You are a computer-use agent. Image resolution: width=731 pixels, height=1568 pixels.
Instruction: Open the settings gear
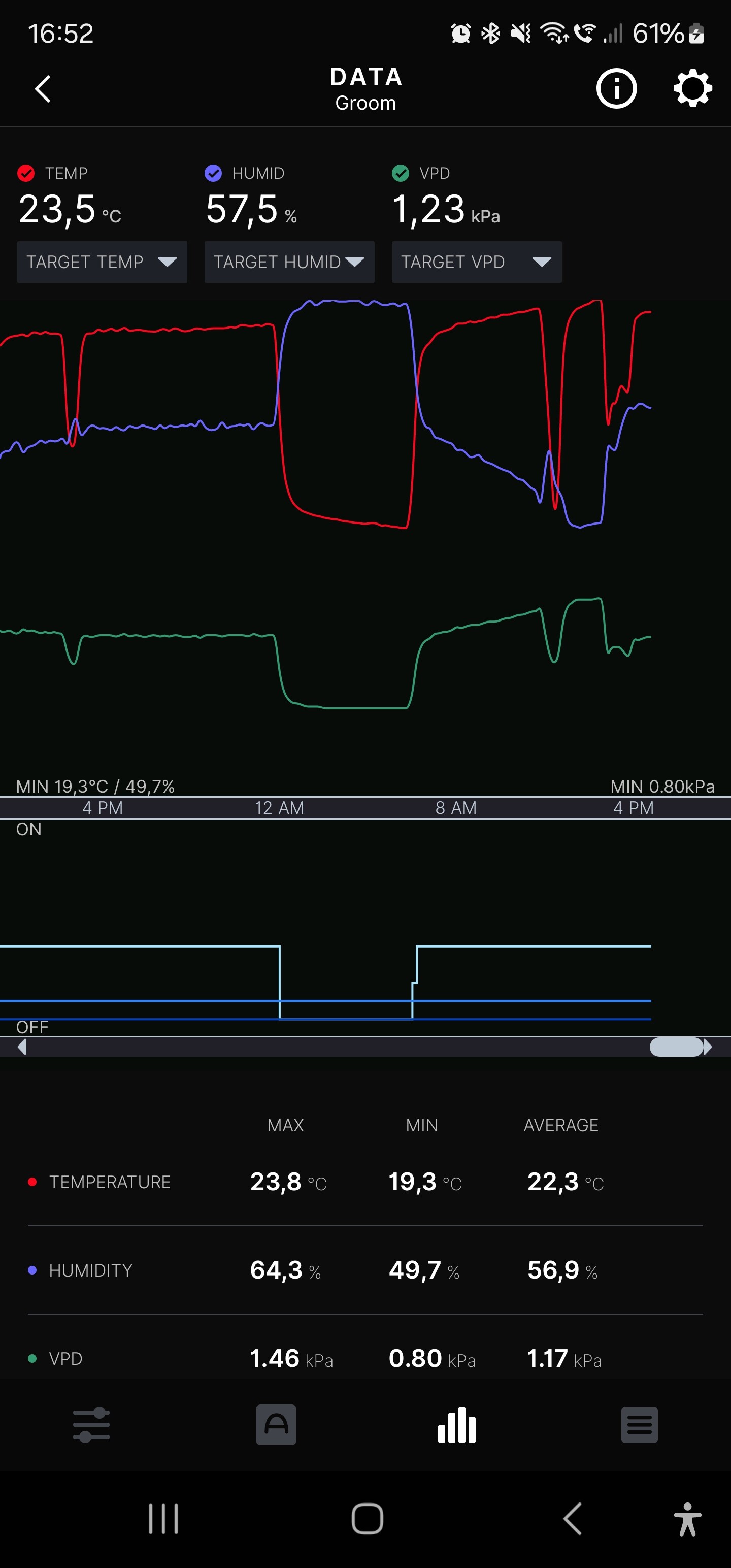[692, 89]
